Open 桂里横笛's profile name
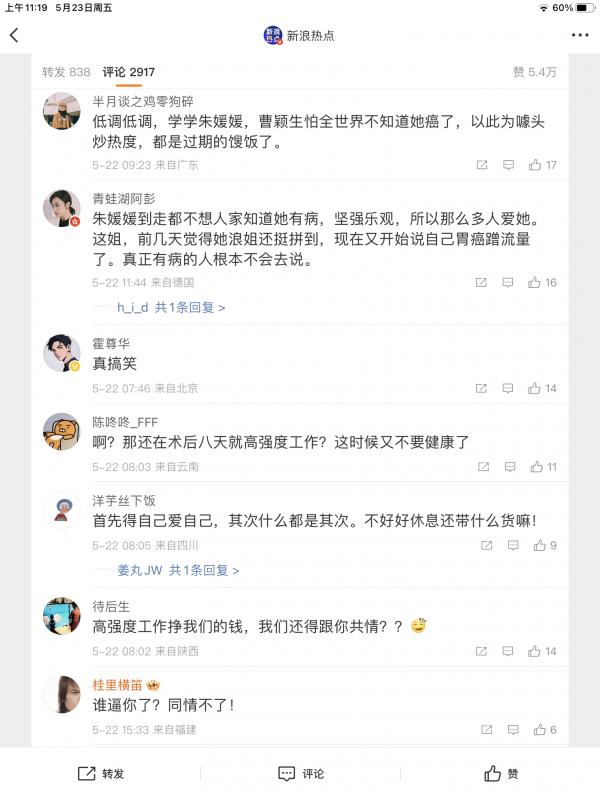The image size is (600, 800). [119, 685]
